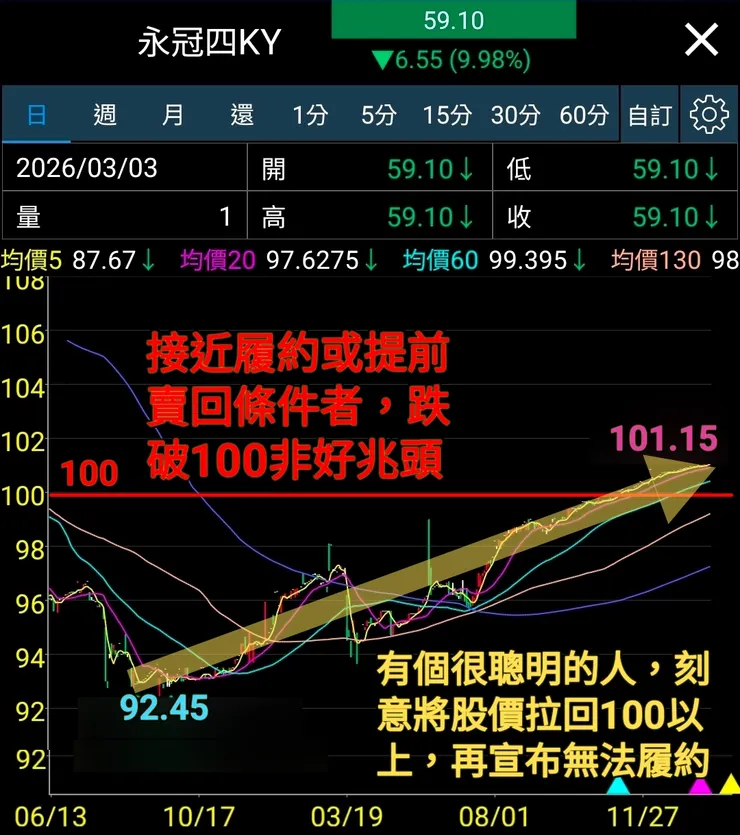Toggle the 均價60 moving average line
The width and height of the screenshot is (740, 835).
tap(438, 260)
